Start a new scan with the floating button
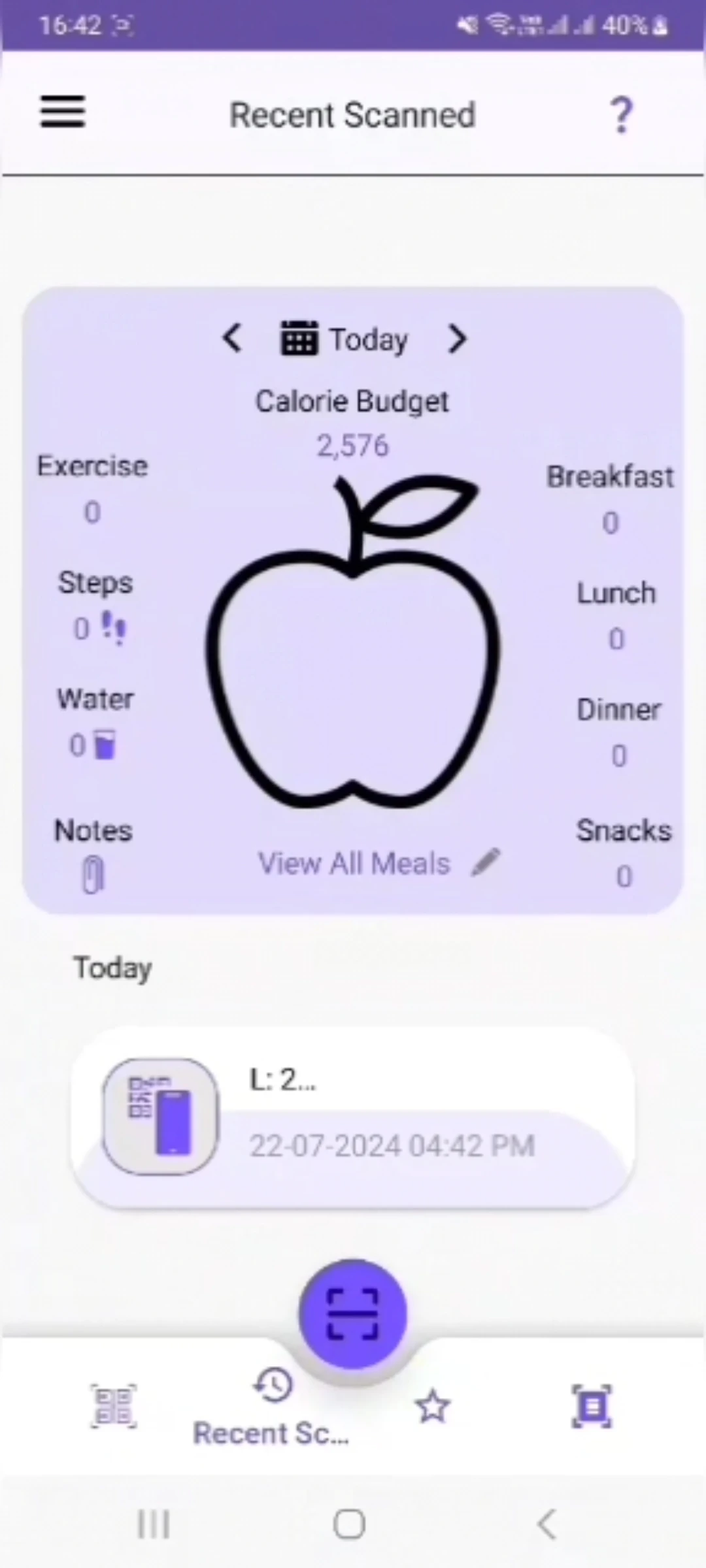The height and width of the screenshot is (1568, 706). coord(352,1314)
